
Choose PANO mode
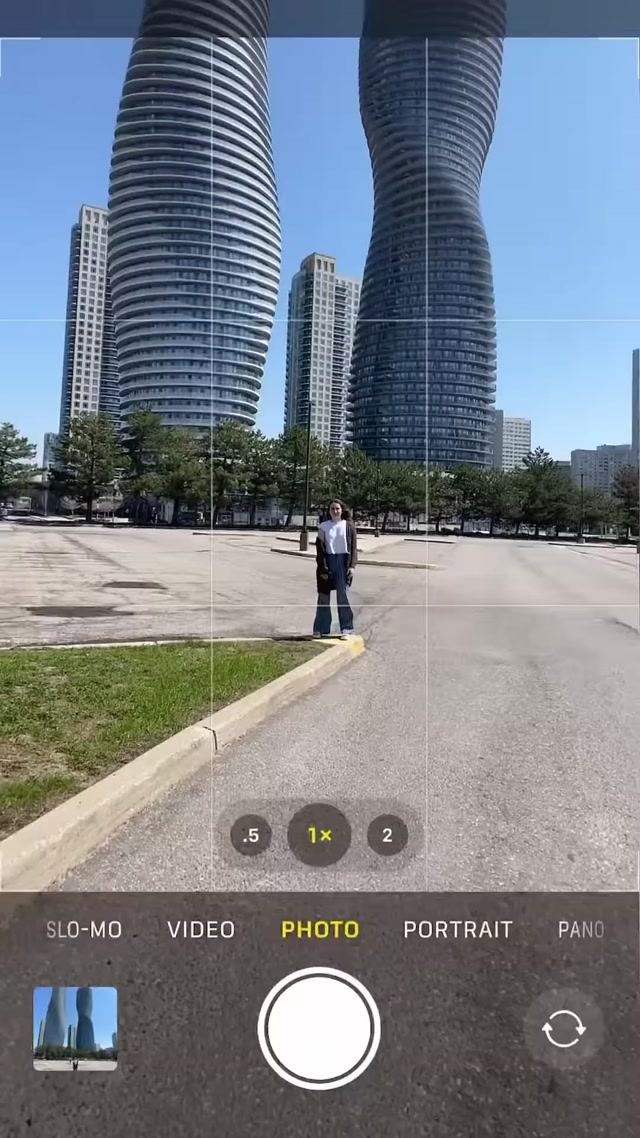click(581, 929)
